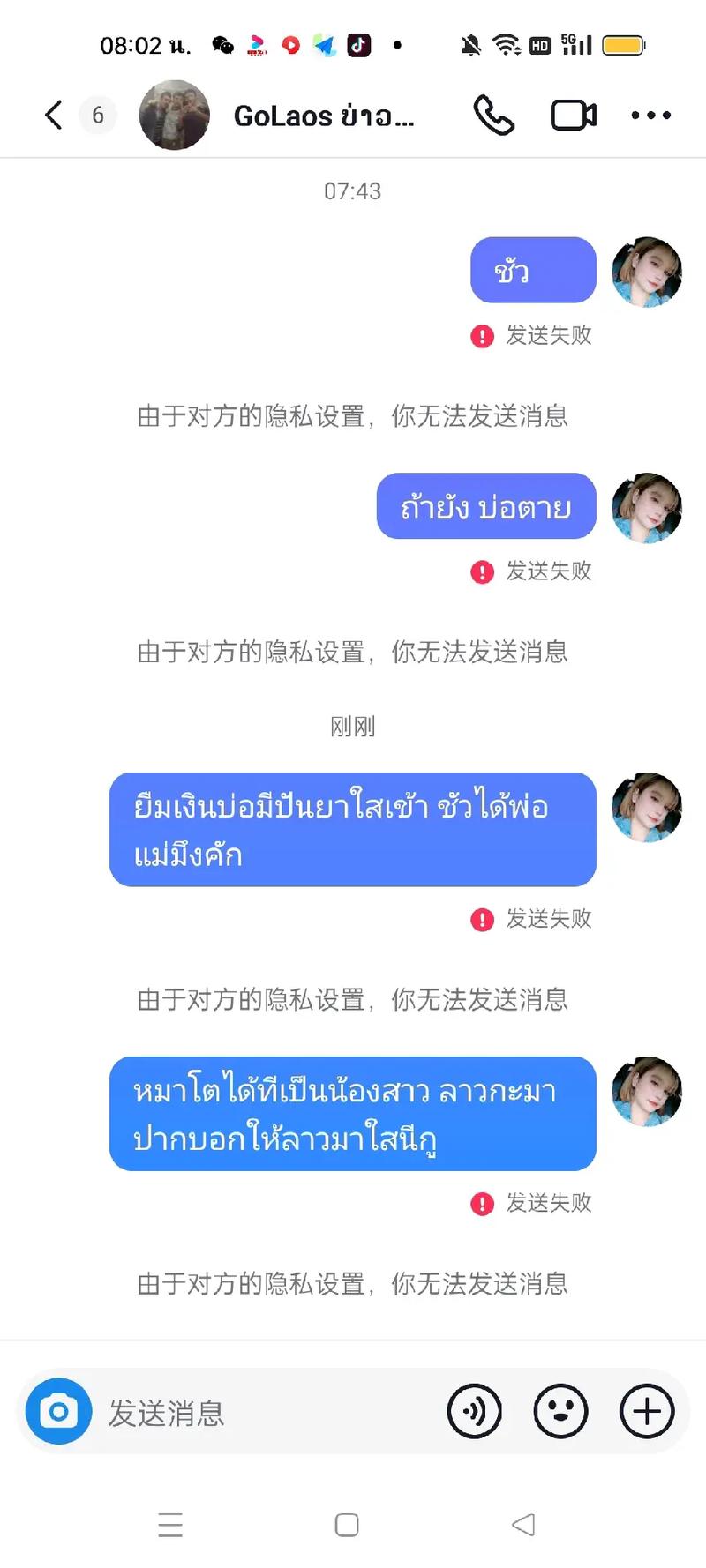Viewport: 706px width, 1568px height.
Task: Open camera from the message bar
Action: click(x=58, y=1411)
